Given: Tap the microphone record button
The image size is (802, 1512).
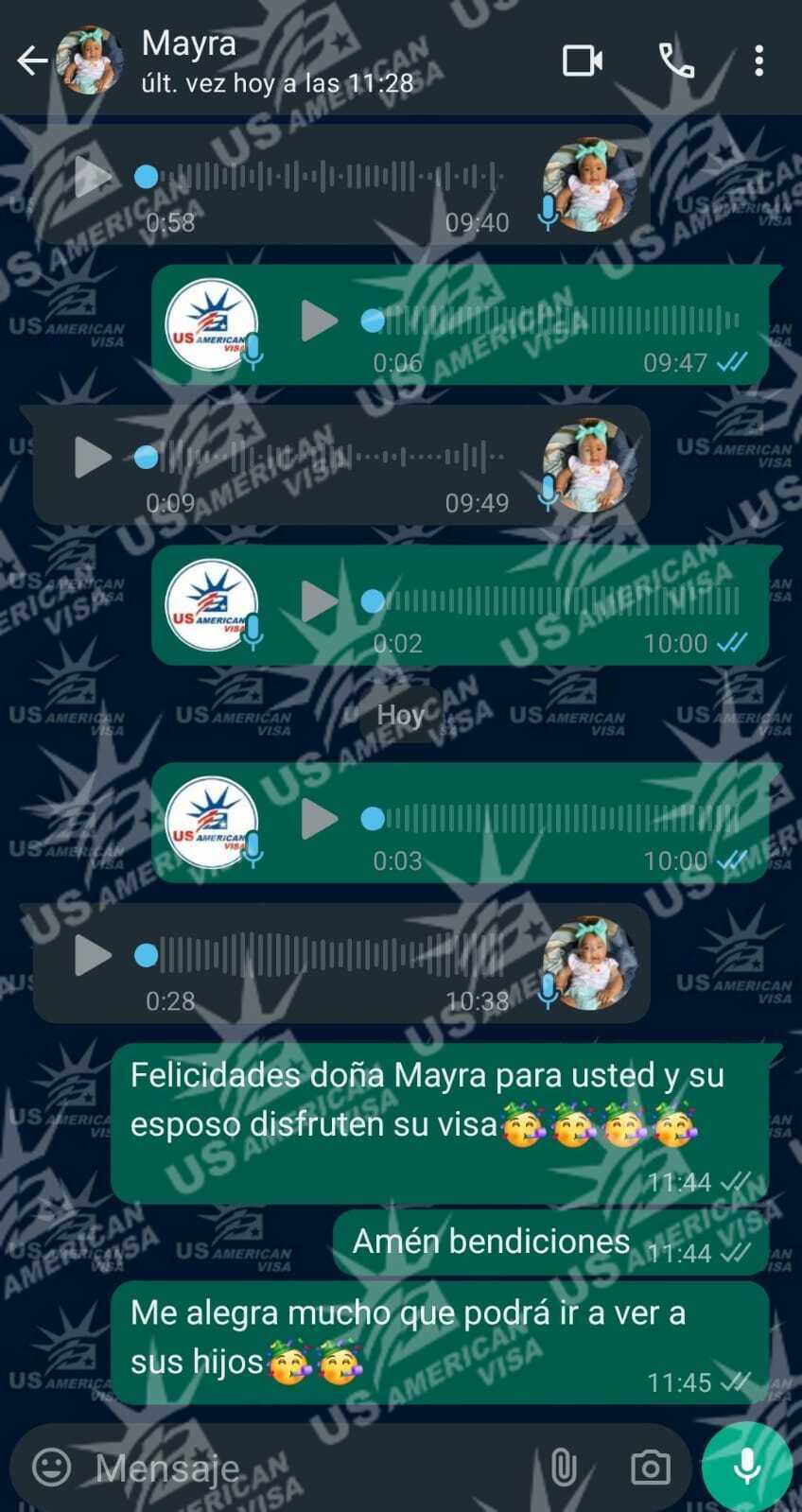Looking at the screenshot, I should (x=747, y=1467).
